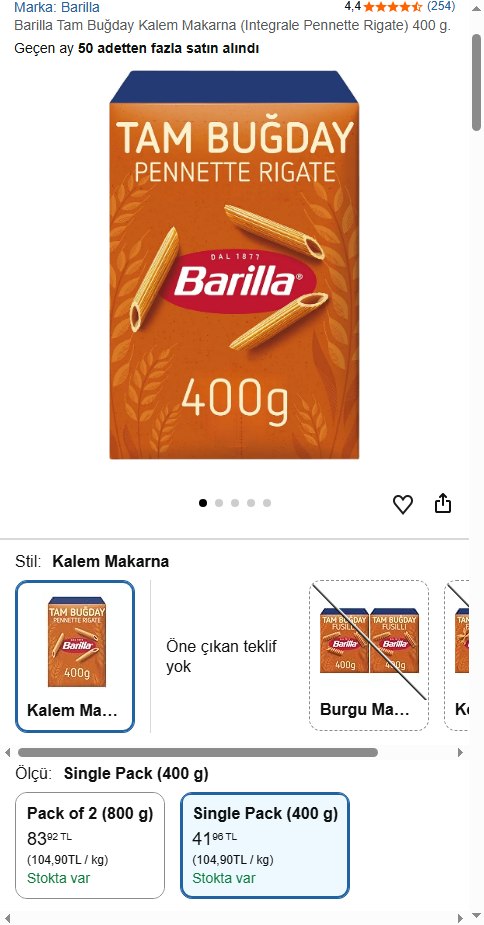Viewport: 484px width, 925px height.
Task: Tap the right arrow of the style scrollbar
Action: point(460,752)
